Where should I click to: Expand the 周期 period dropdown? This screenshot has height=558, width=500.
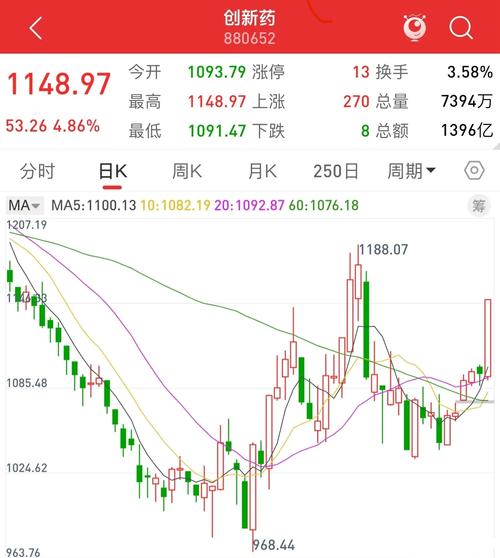[411, 172]
